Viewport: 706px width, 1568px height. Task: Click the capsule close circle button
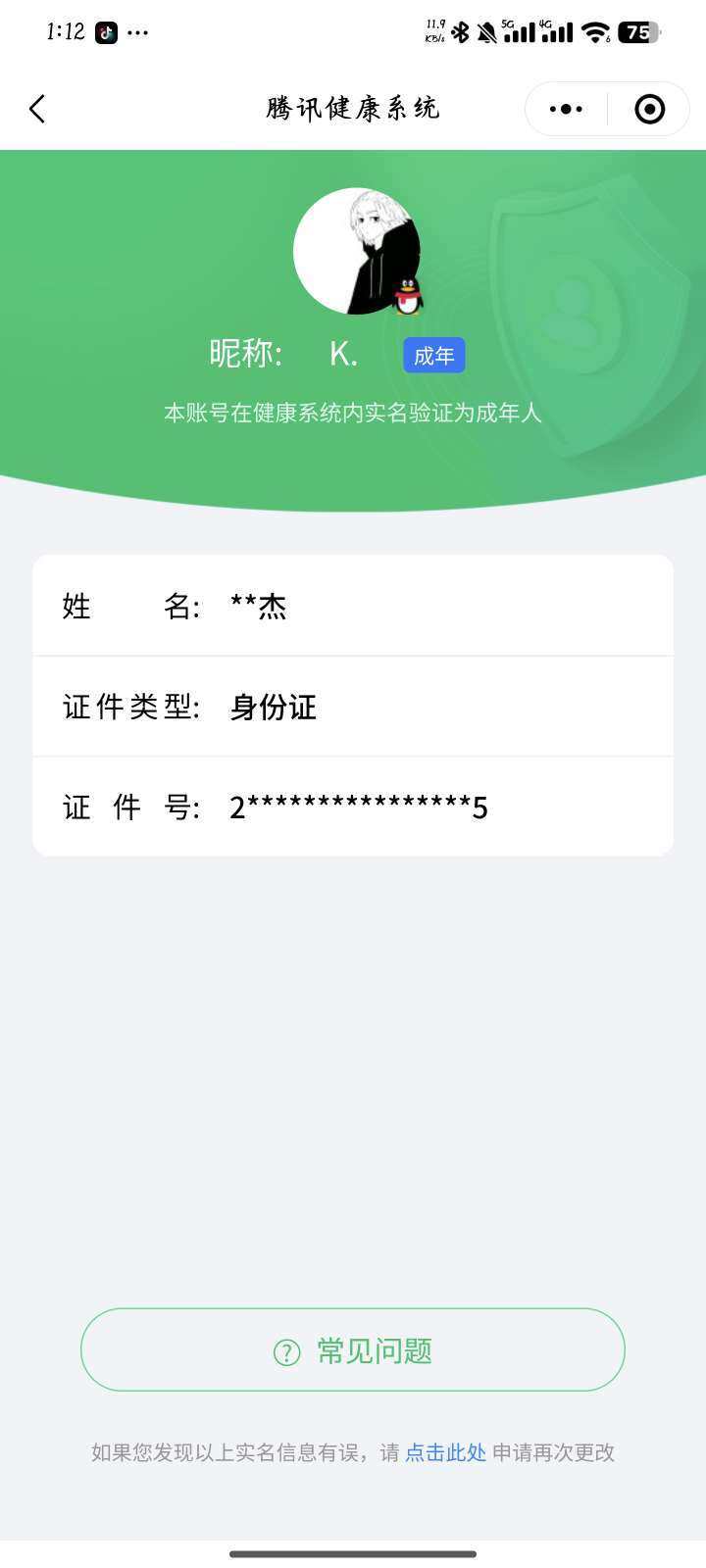(649, 109)
